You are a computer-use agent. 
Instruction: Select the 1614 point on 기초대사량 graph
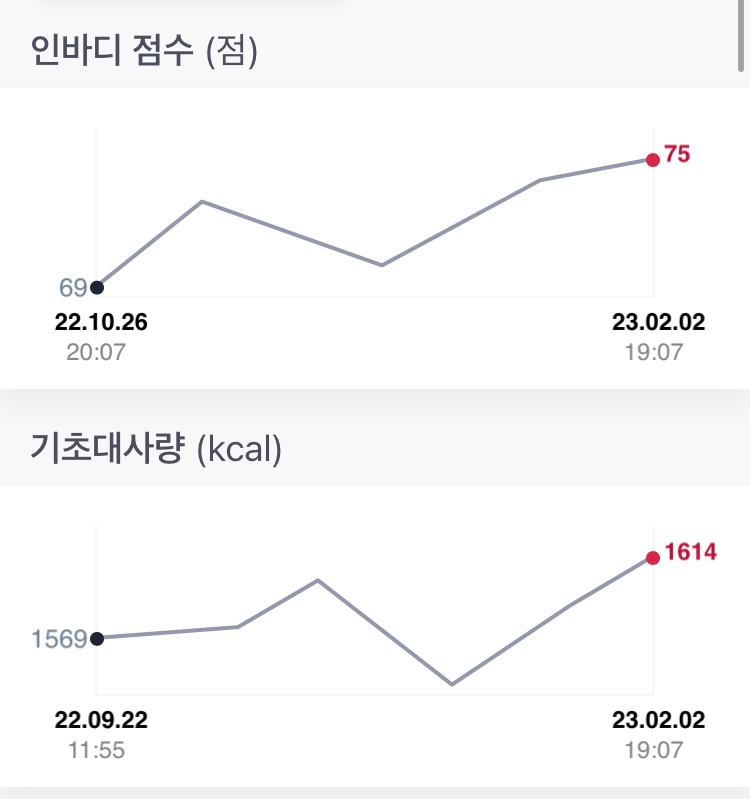pos(652,557)
